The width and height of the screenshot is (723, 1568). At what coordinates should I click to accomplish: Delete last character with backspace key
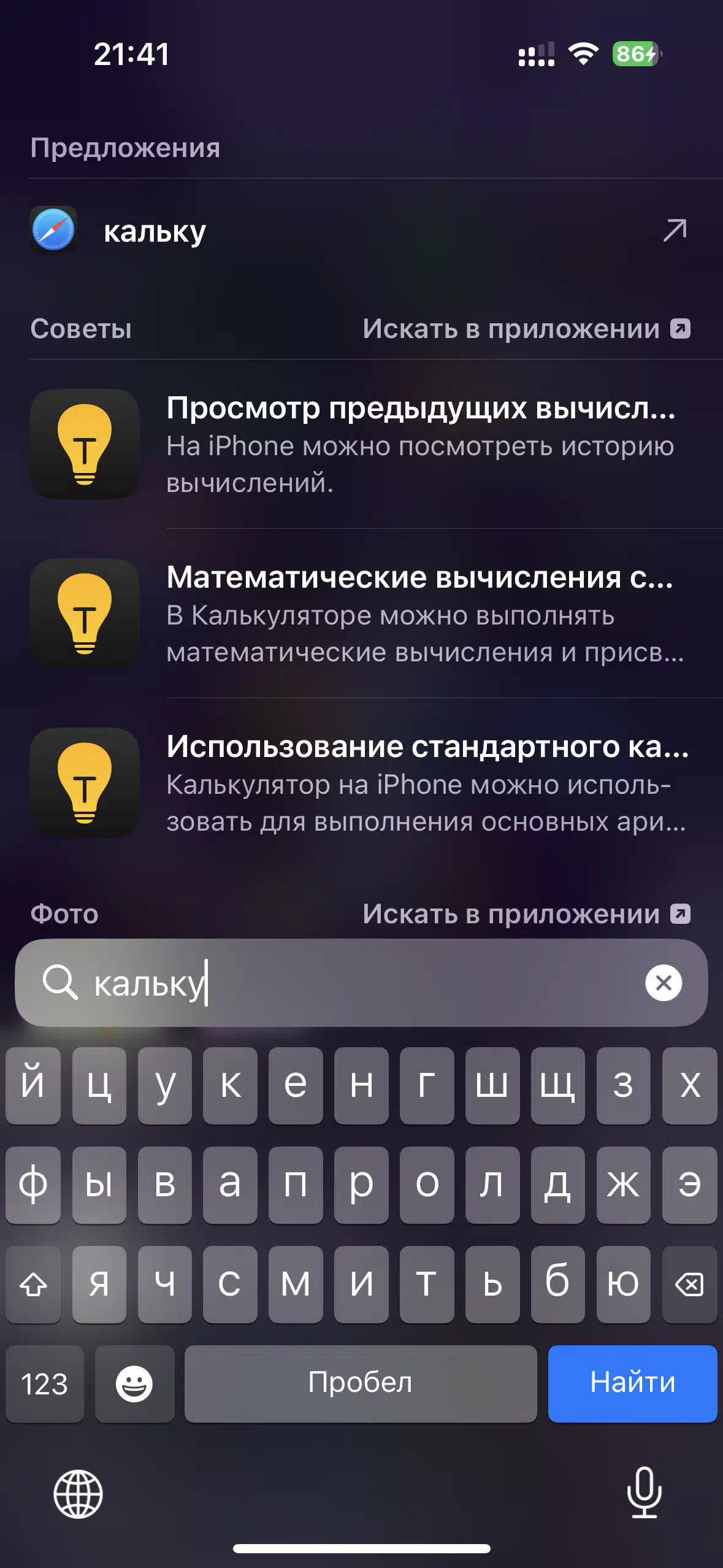689,1284
